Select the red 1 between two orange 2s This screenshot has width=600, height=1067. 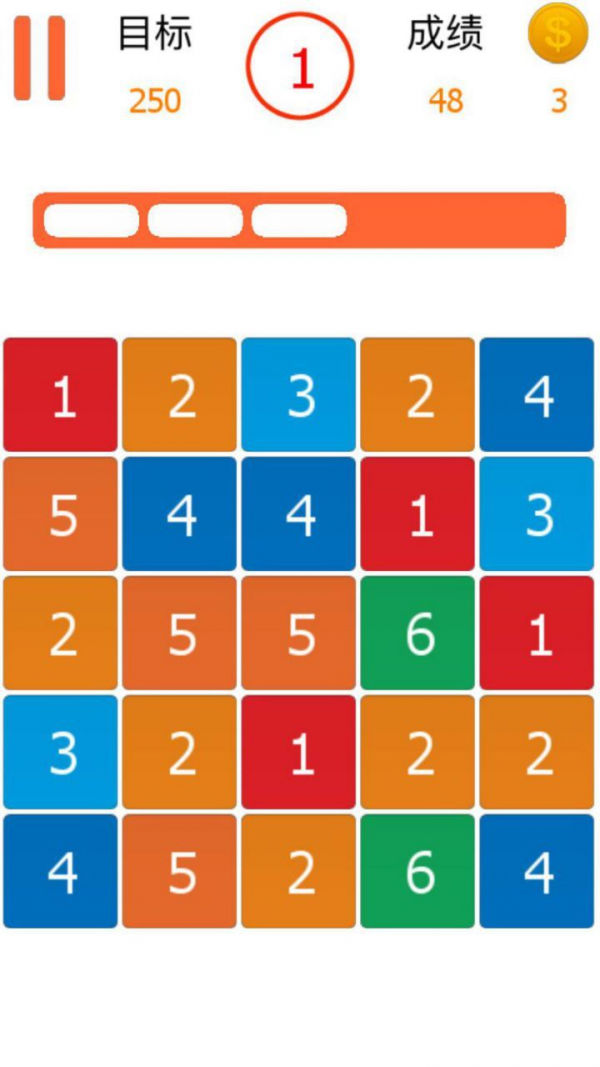click(x=299, y=752)
